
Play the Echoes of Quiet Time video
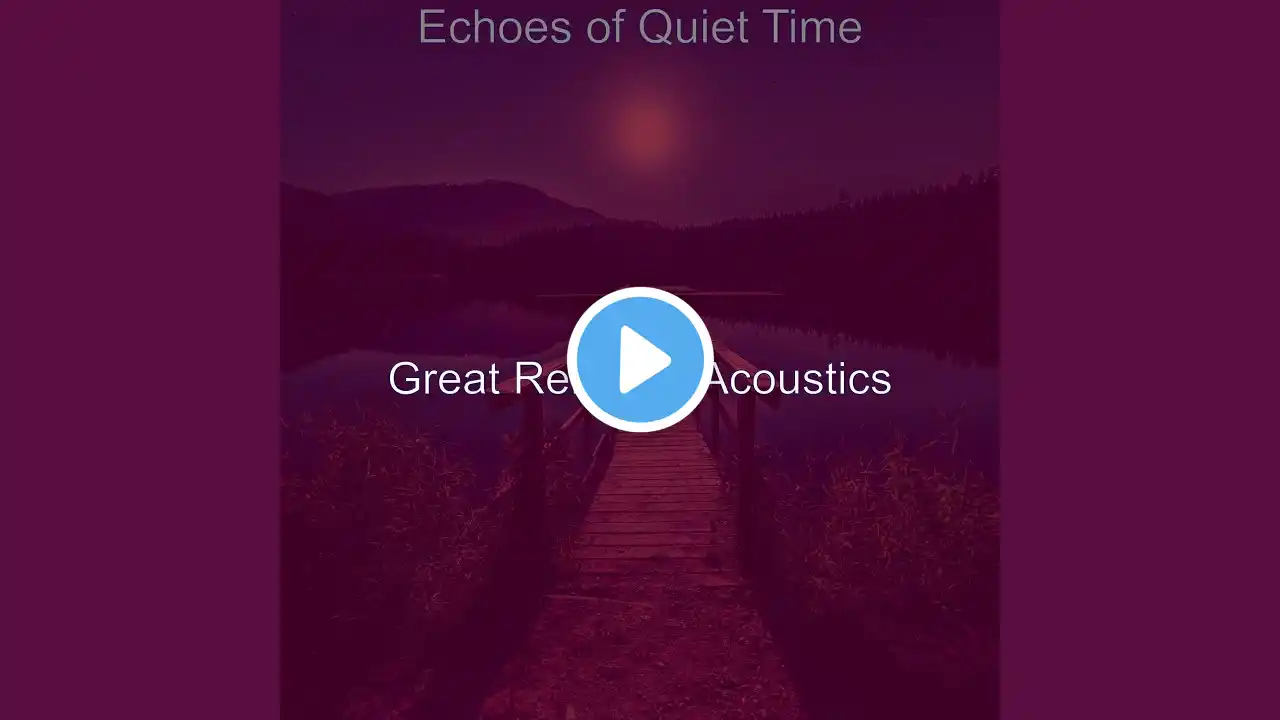click(x=640, y=360)
